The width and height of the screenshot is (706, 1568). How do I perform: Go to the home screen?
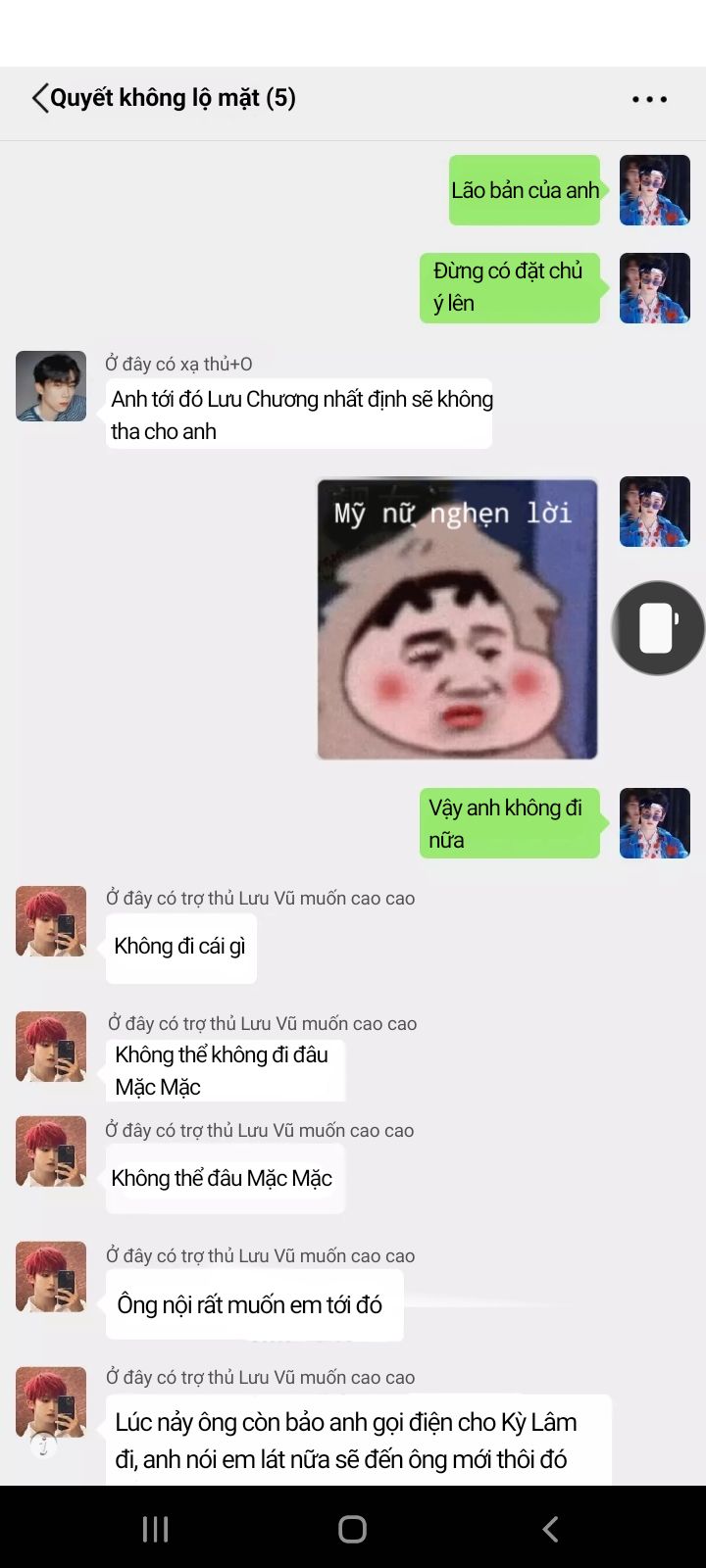click(x=352, y=1529)
